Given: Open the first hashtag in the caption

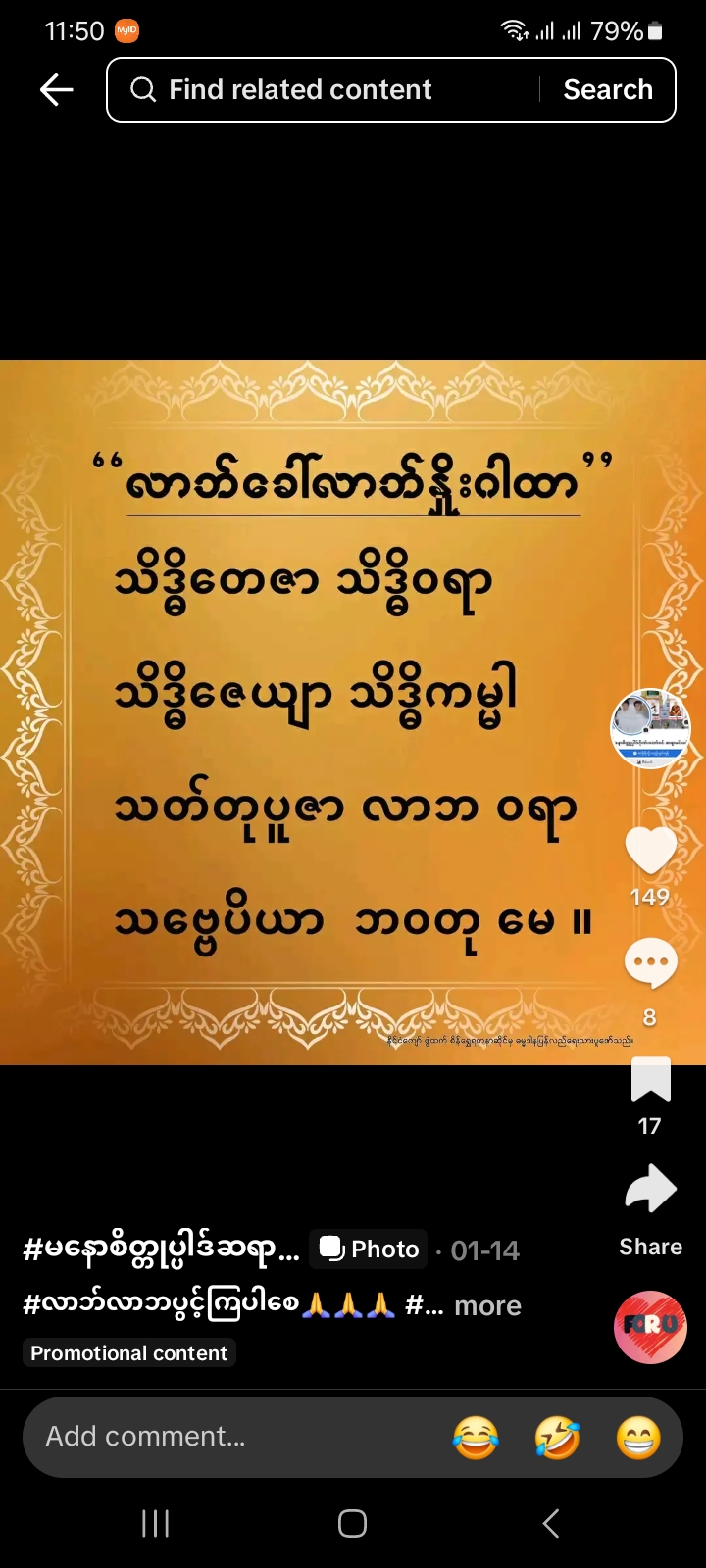Looking at the screenshot, I should (162, 1249).
